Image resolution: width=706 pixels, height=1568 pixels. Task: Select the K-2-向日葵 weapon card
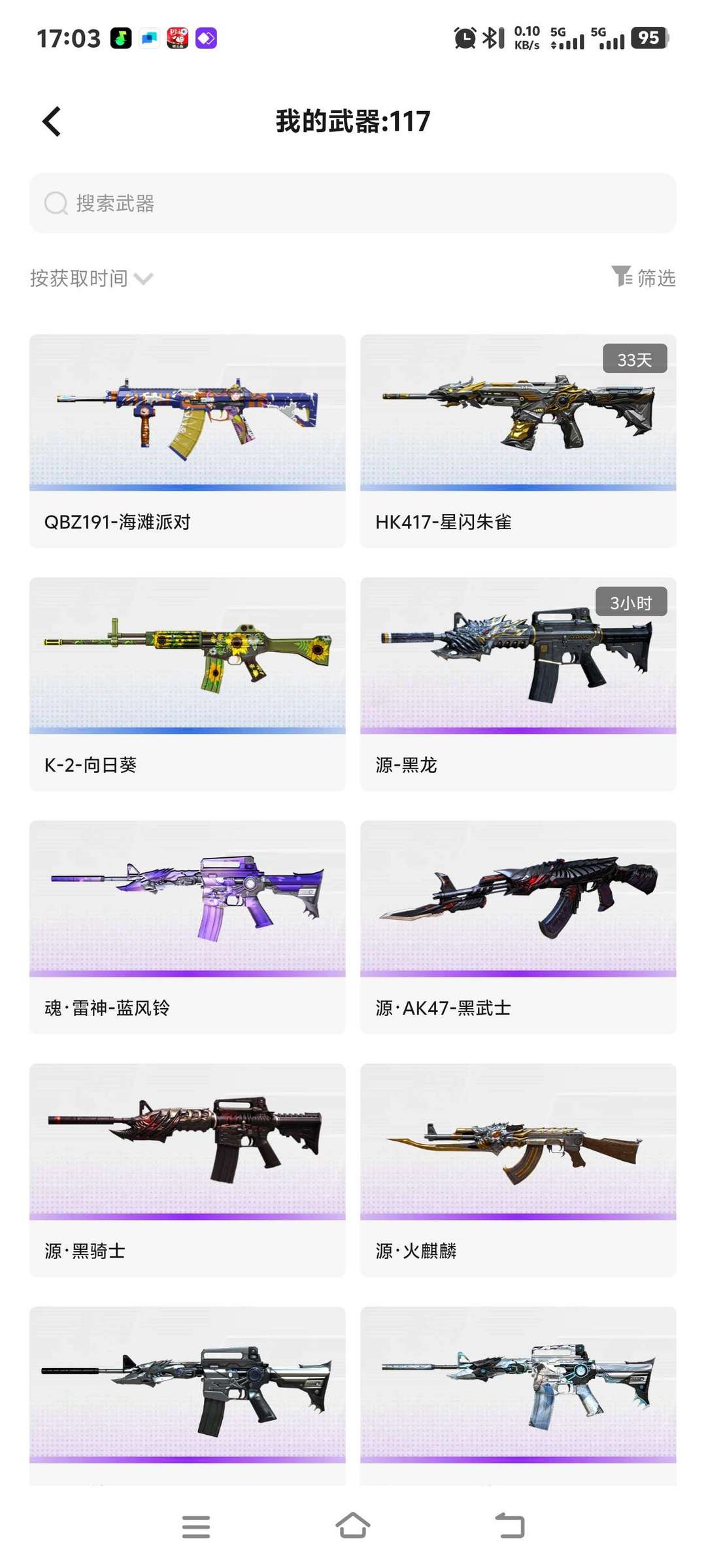(188, 684)
